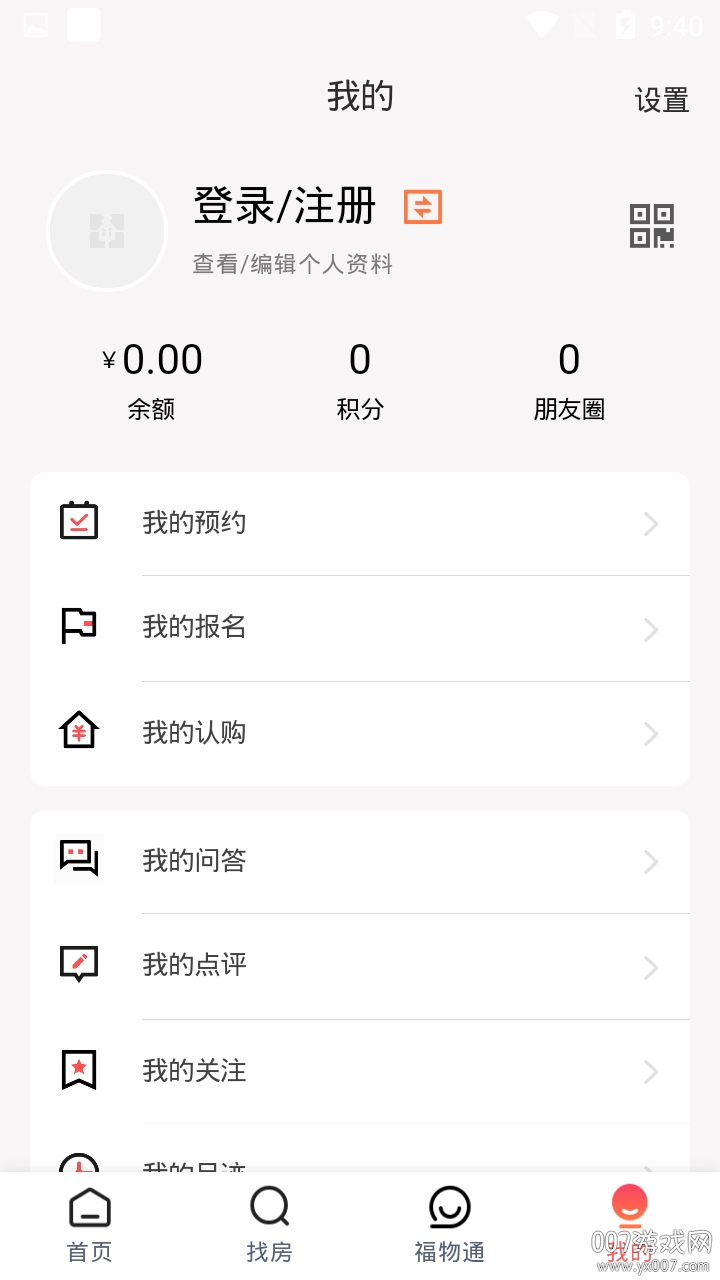View 积分 points
Image resolution: width=720 pixels, height=1280 pixels.
pyautogui.click(x=360, y=380)
